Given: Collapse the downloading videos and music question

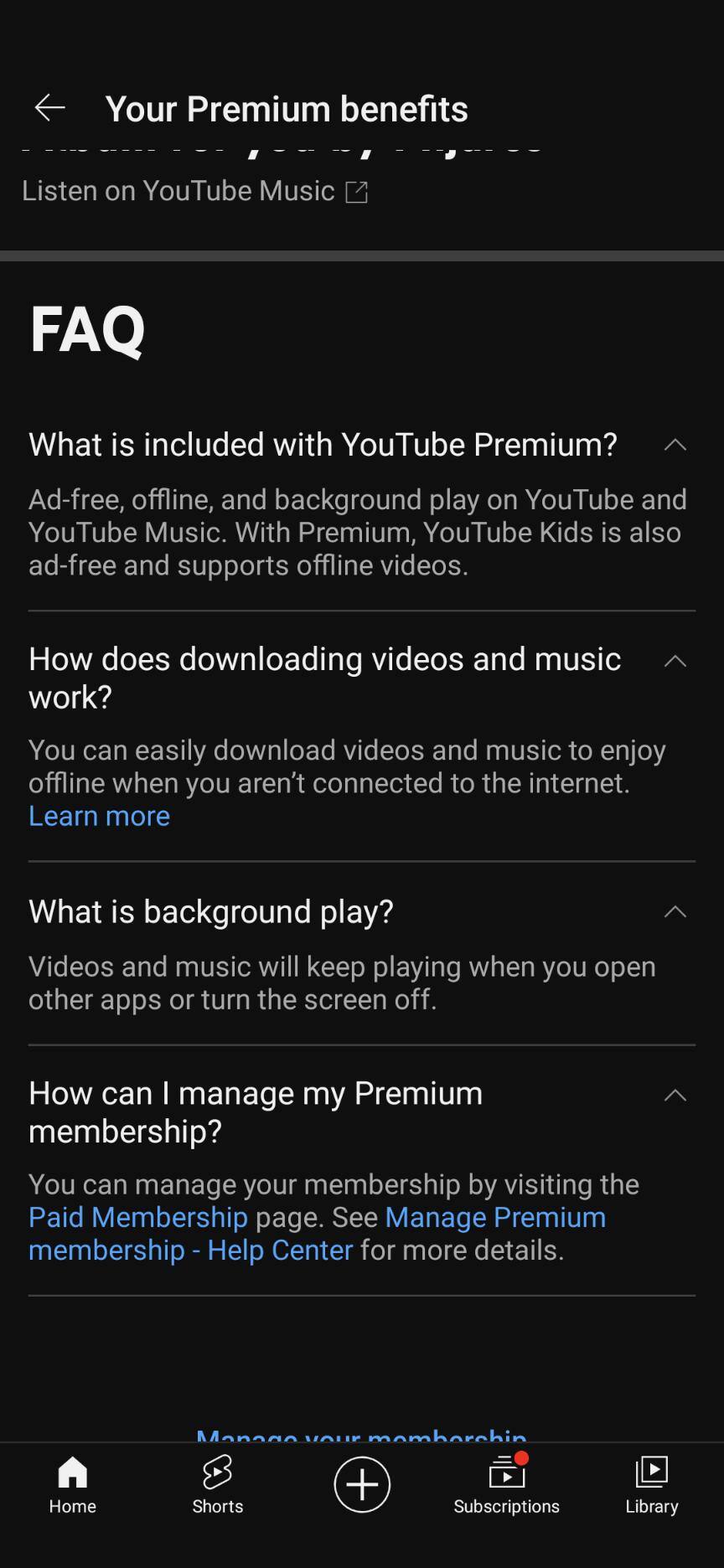Looking at the screenshot, I should (675, 662).
